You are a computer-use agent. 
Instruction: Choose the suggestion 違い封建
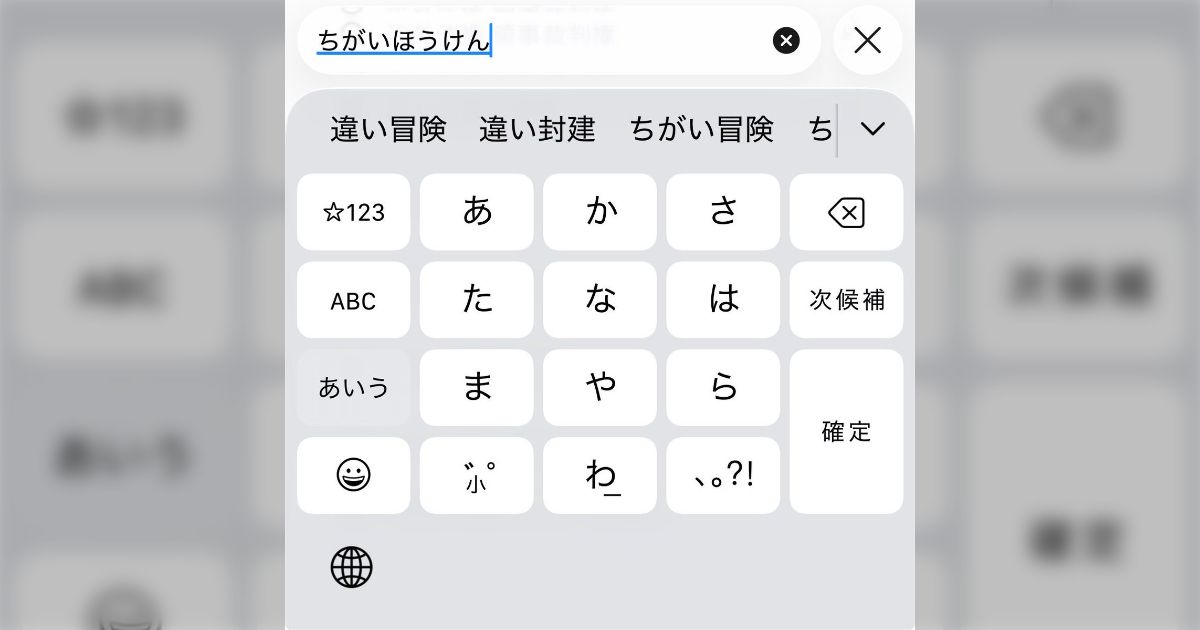coord(537,129)
